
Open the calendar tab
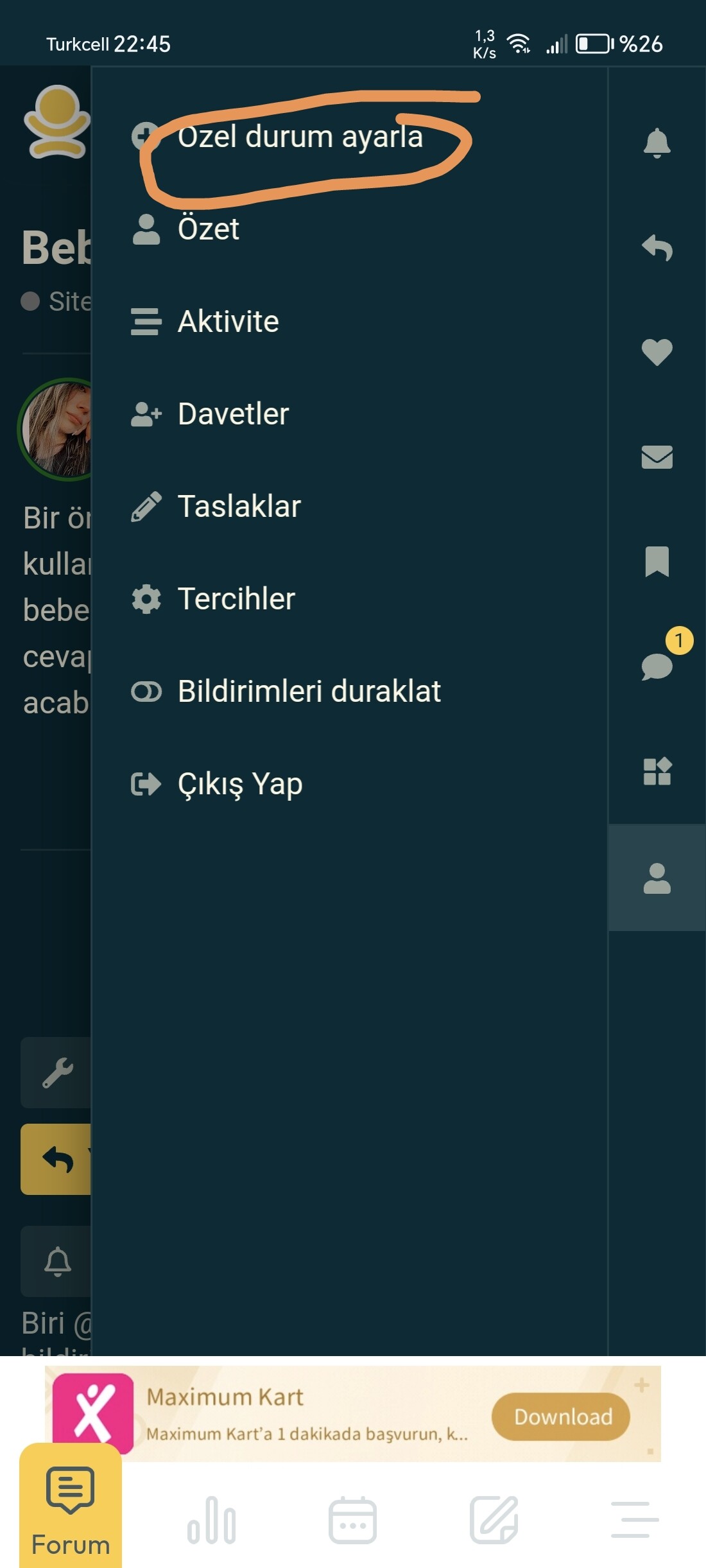pos(352,1520)
